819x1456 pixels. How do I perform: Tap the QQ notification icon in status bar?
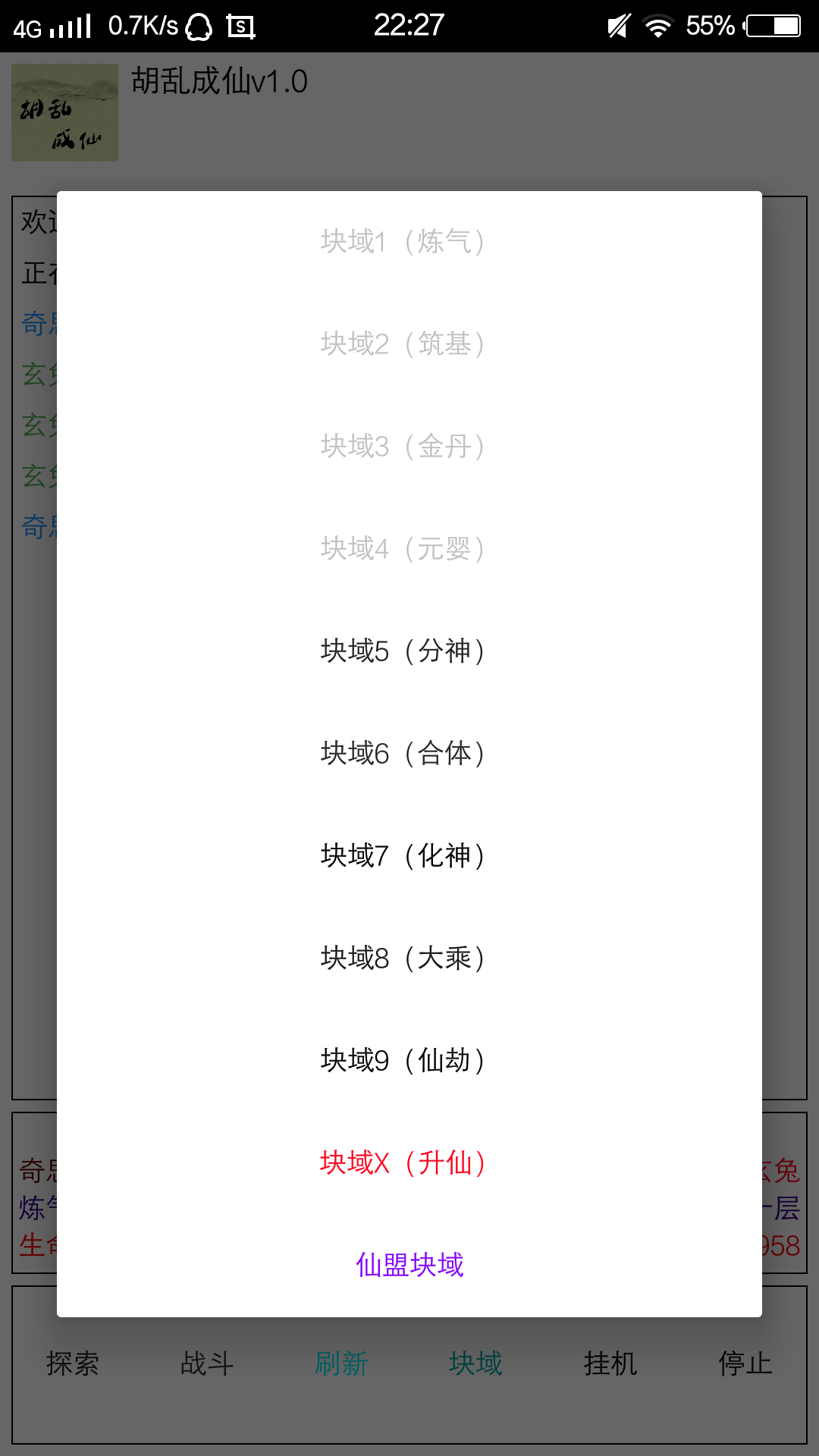(x=199, y=25)
